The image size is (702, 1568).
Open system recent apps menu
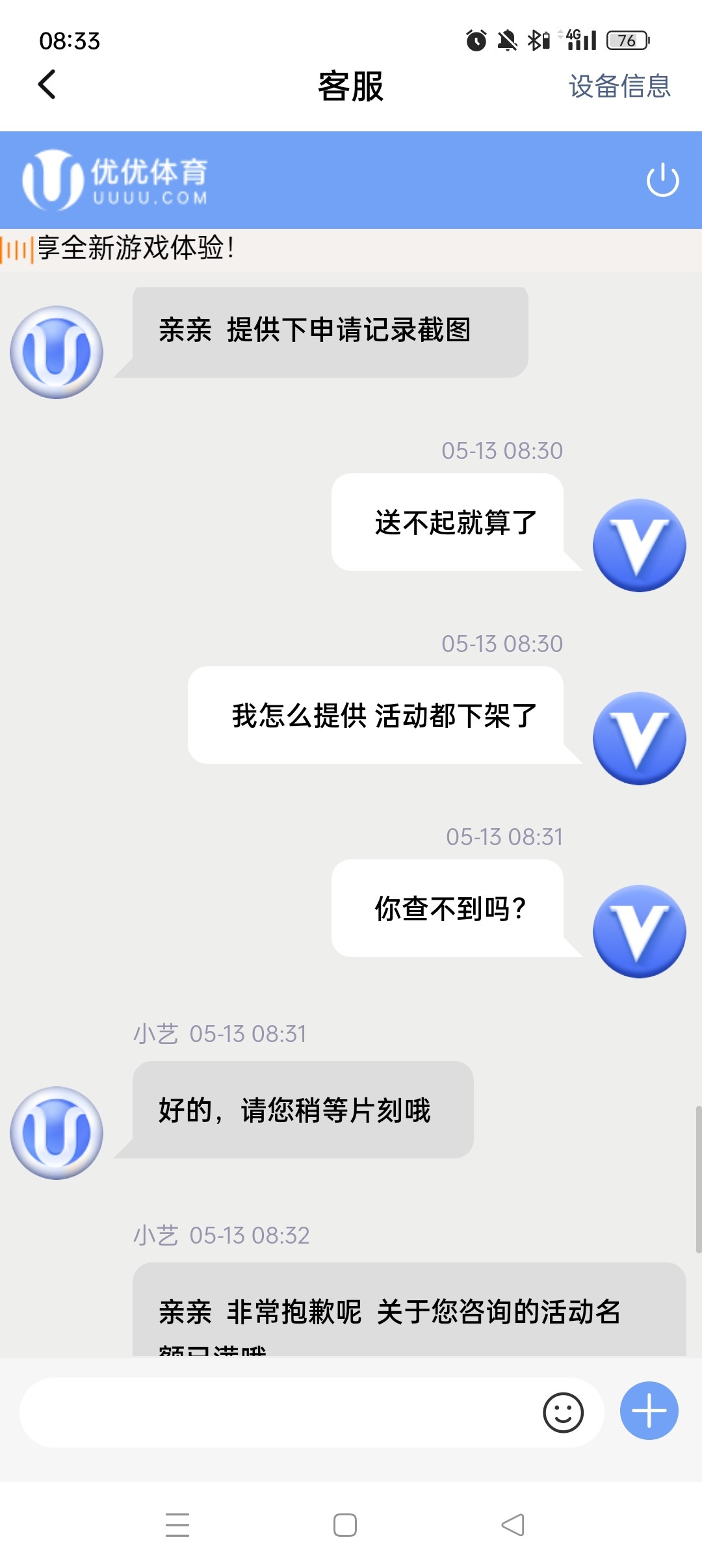tap(177, 1525)
